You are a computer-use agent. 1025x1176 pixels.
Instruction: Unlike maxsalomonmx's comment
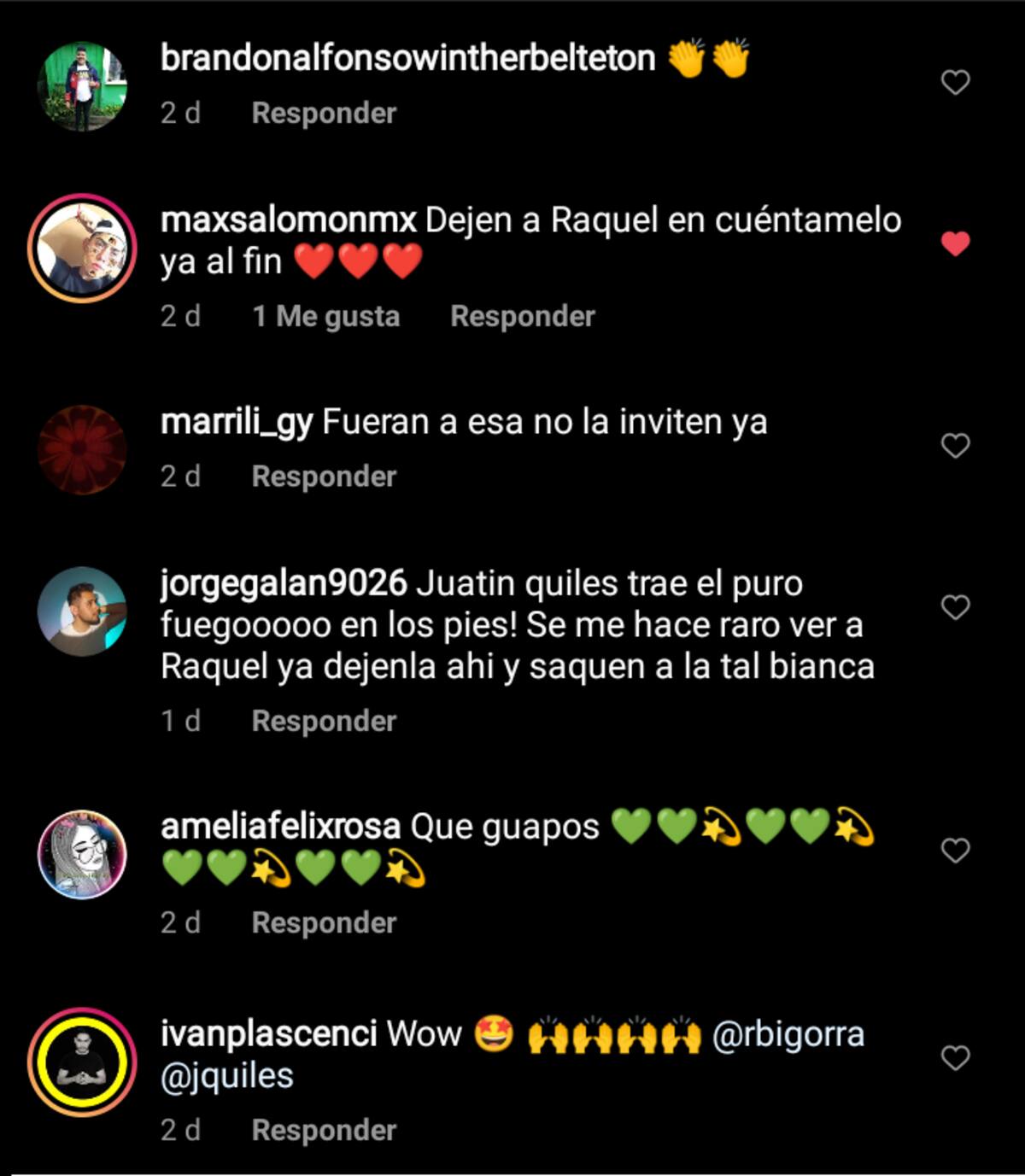coord(955,243)
